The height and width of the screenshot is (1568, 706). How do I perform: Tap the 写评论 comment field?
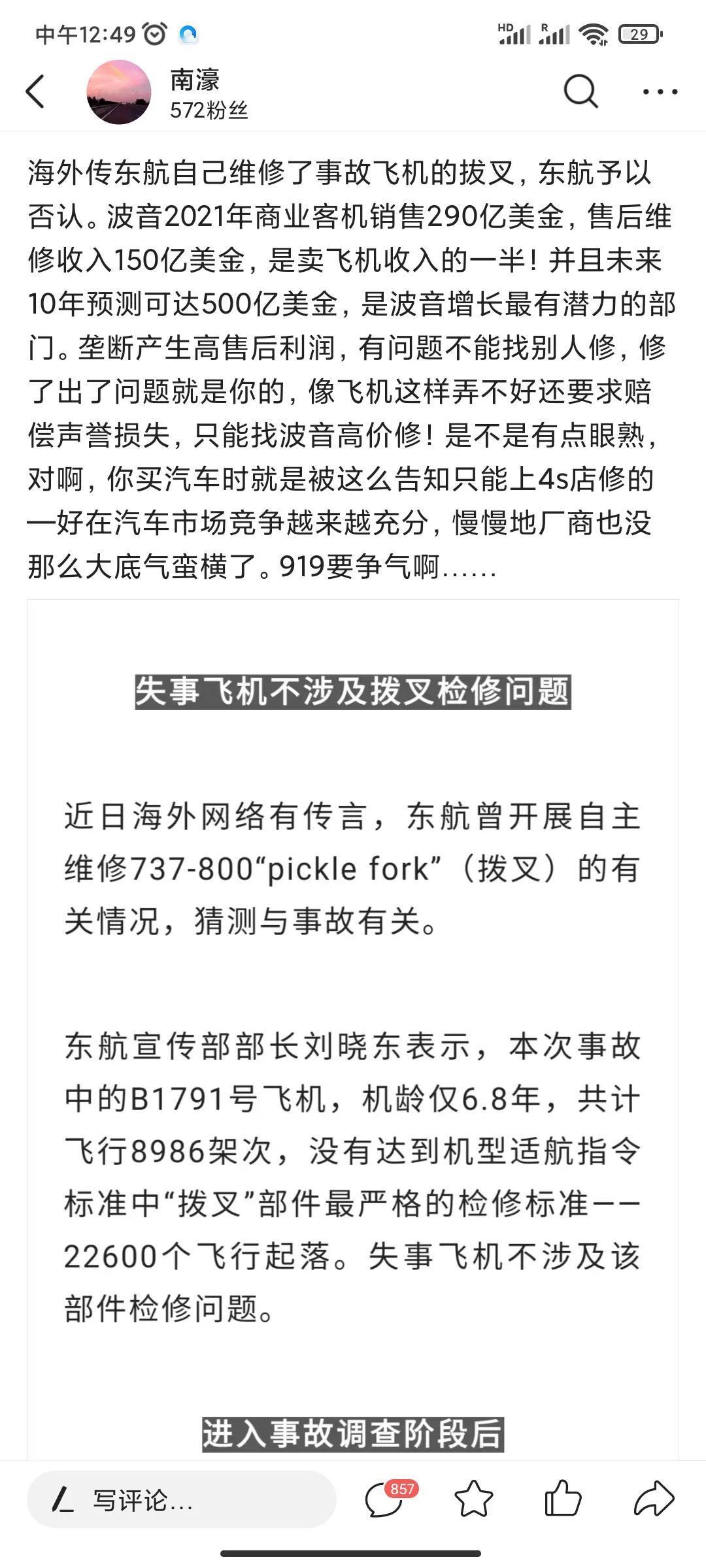tap(182, 1499)
